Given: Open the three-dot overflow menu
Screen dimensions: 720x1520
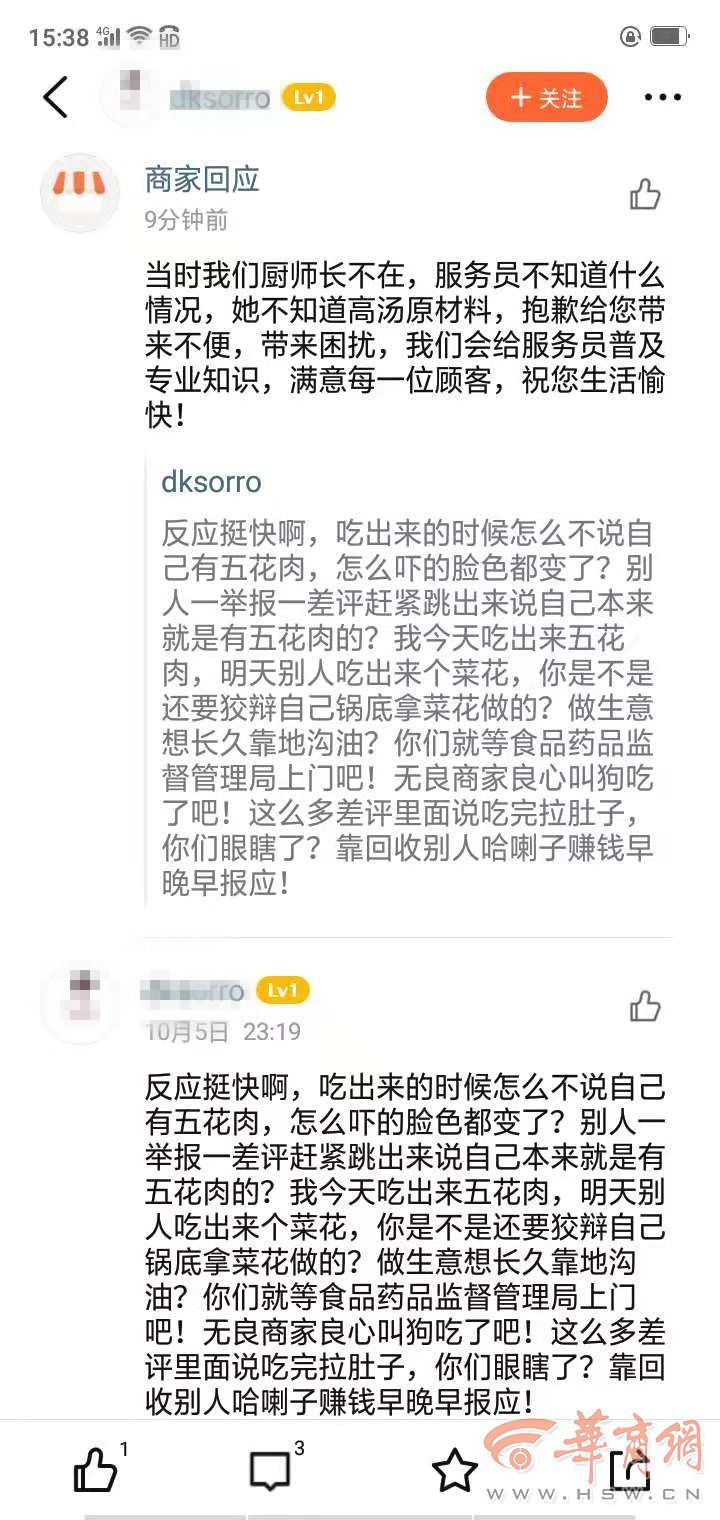Looking at the screenshot, I should pos(662,98).
